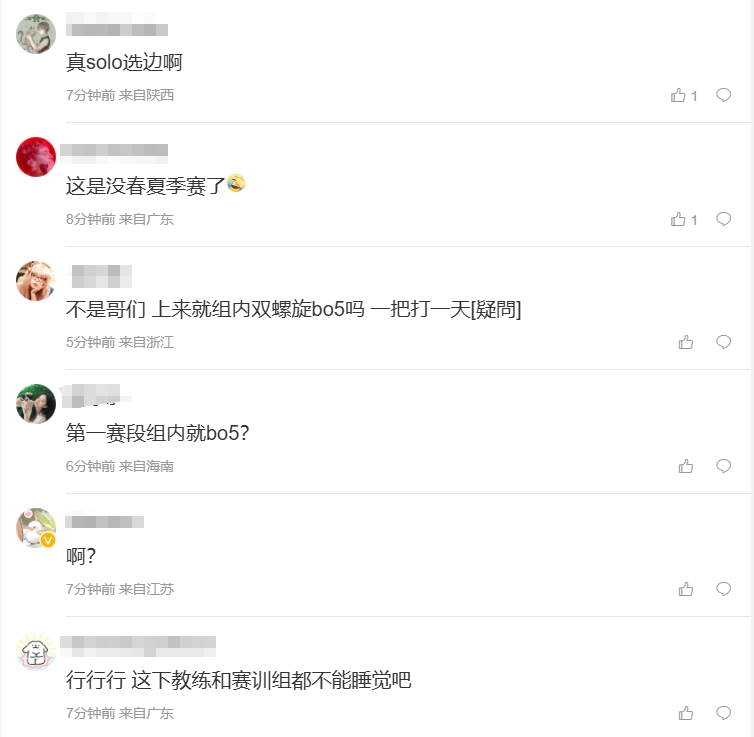The image size is (754, 737).
Task: Reply to the comment "这是没春夏季赛了"
Action: click(723, 219)
